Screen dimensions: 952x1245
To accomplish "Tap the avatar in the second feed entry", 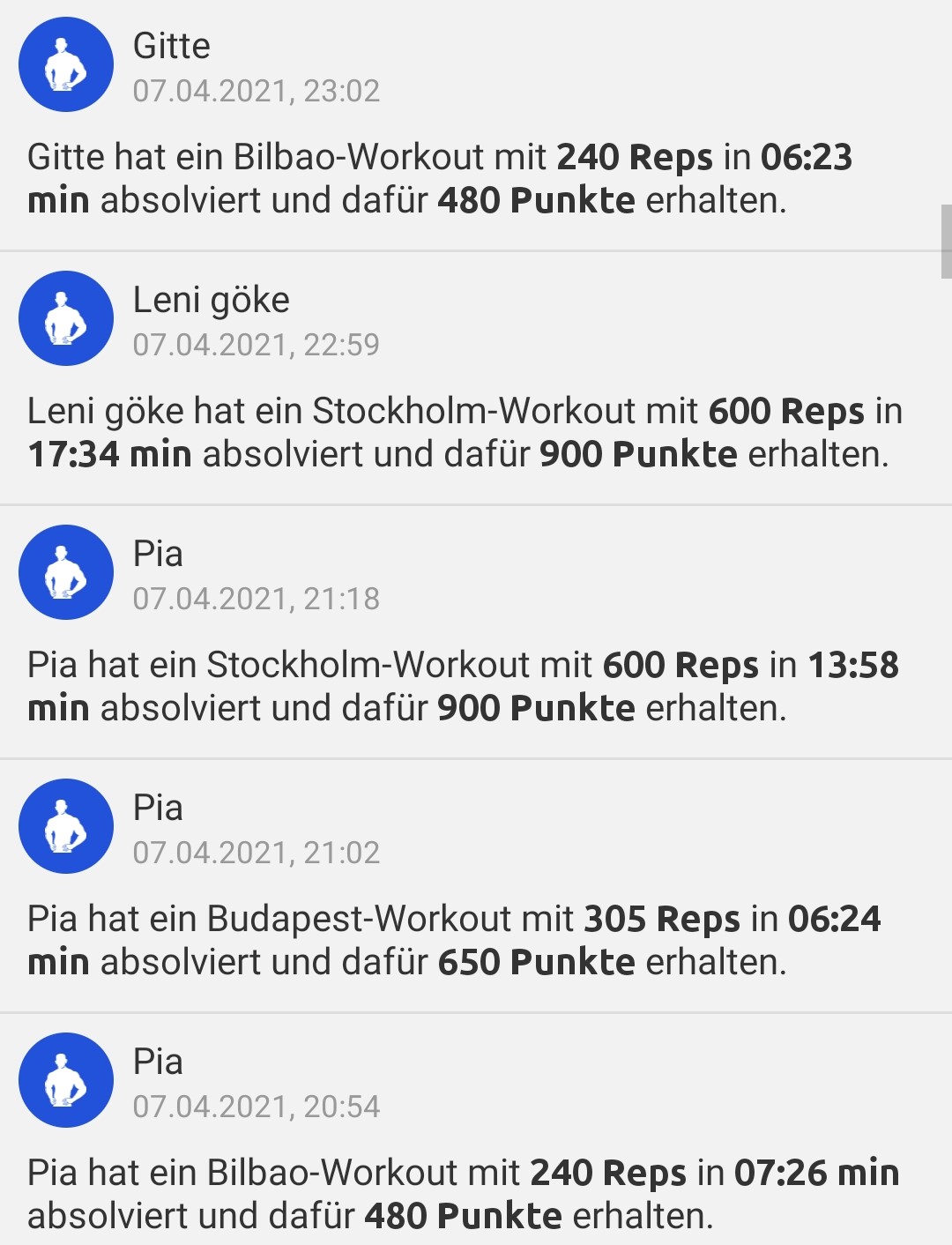I will 65,319.
